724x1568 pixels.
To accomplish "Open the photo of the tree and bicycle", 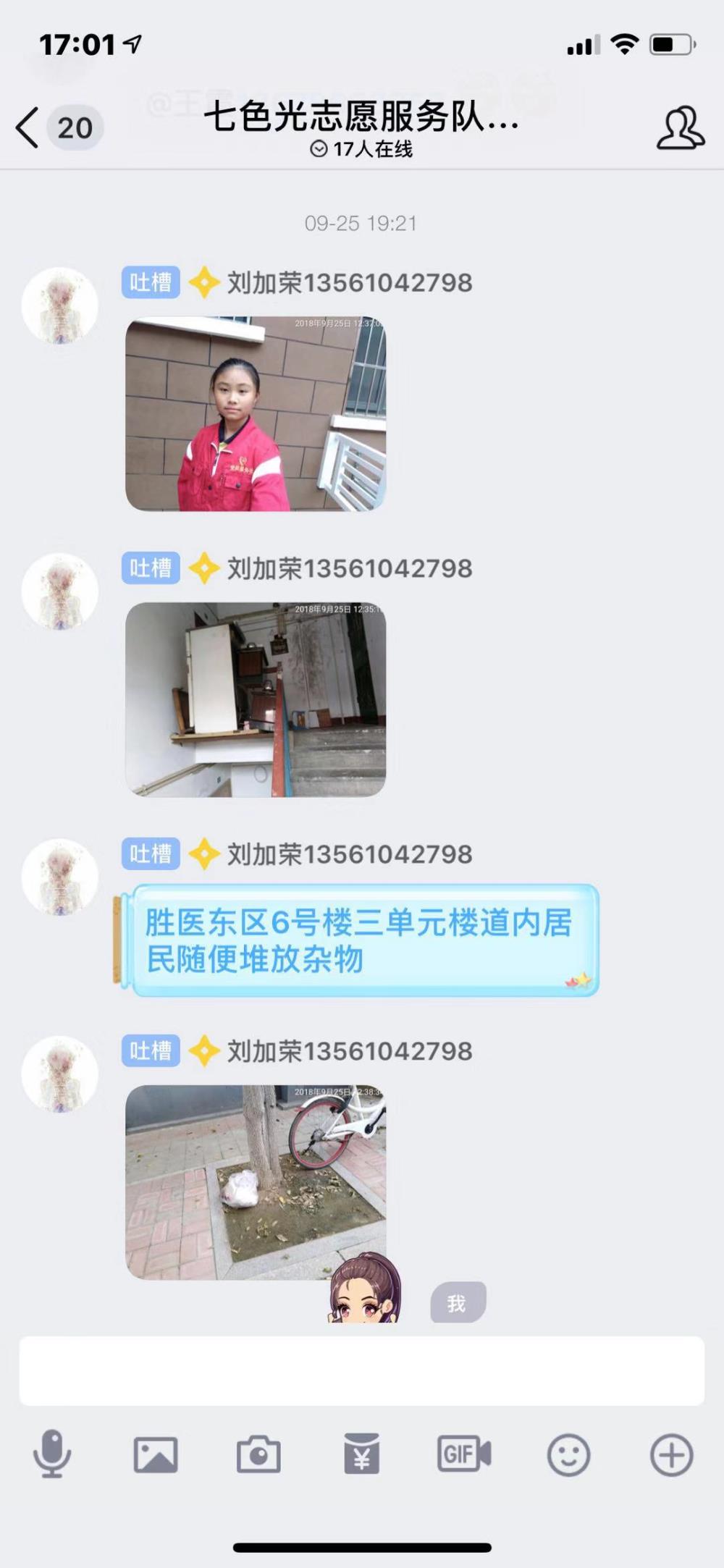I will click(x=256, y=1181).
